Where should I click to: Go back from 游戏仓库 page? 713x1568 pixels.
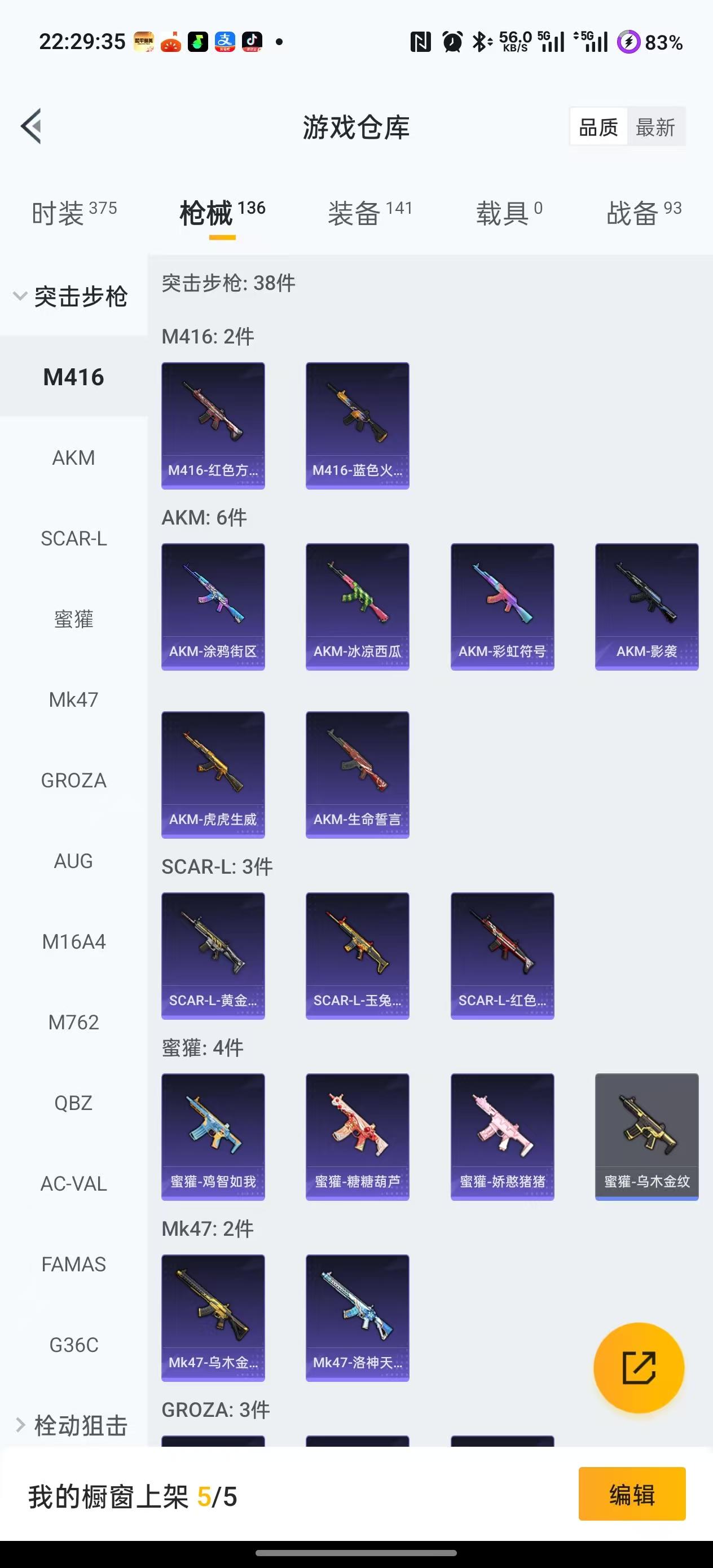point(32,126)
